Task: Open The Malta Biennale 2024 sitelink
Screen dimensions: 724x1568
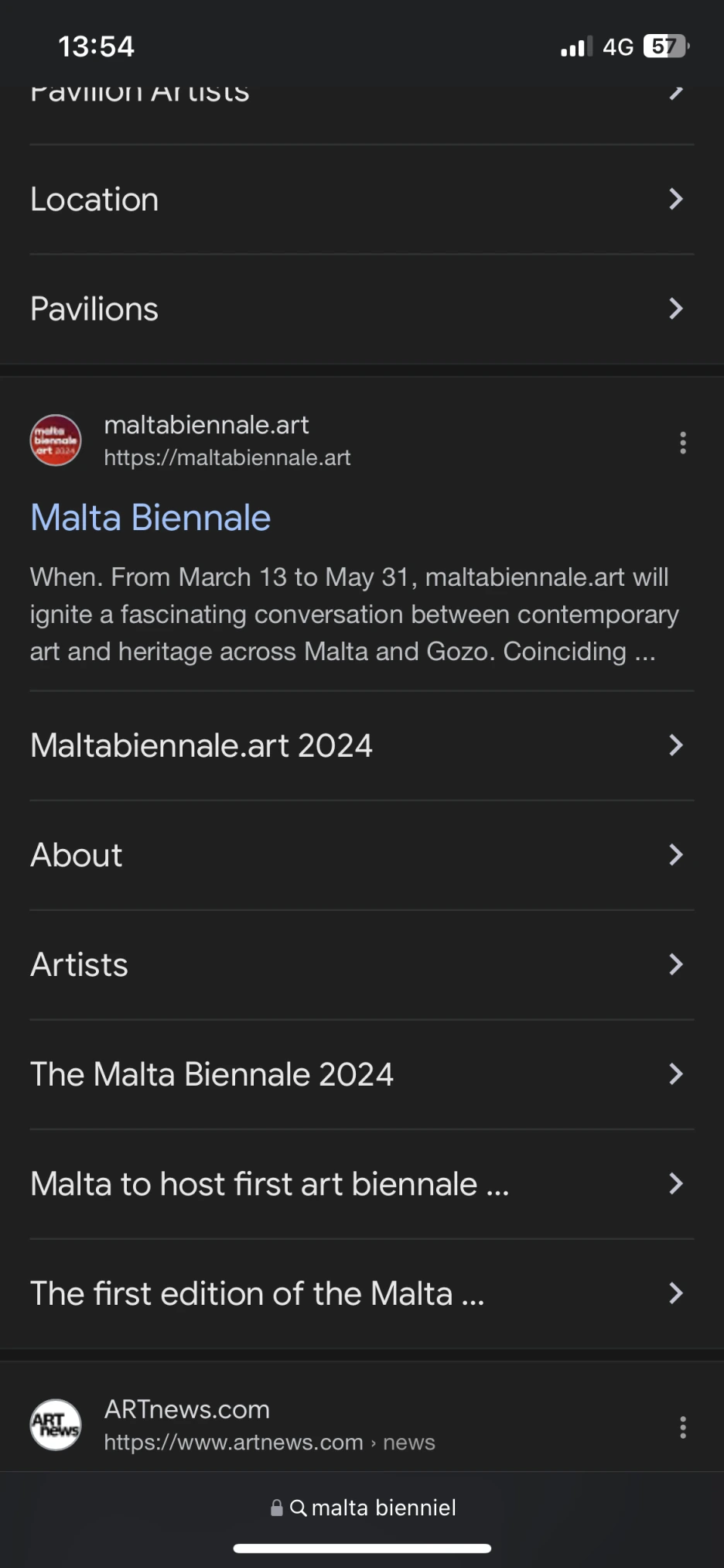Action: tap(356, 1074)
